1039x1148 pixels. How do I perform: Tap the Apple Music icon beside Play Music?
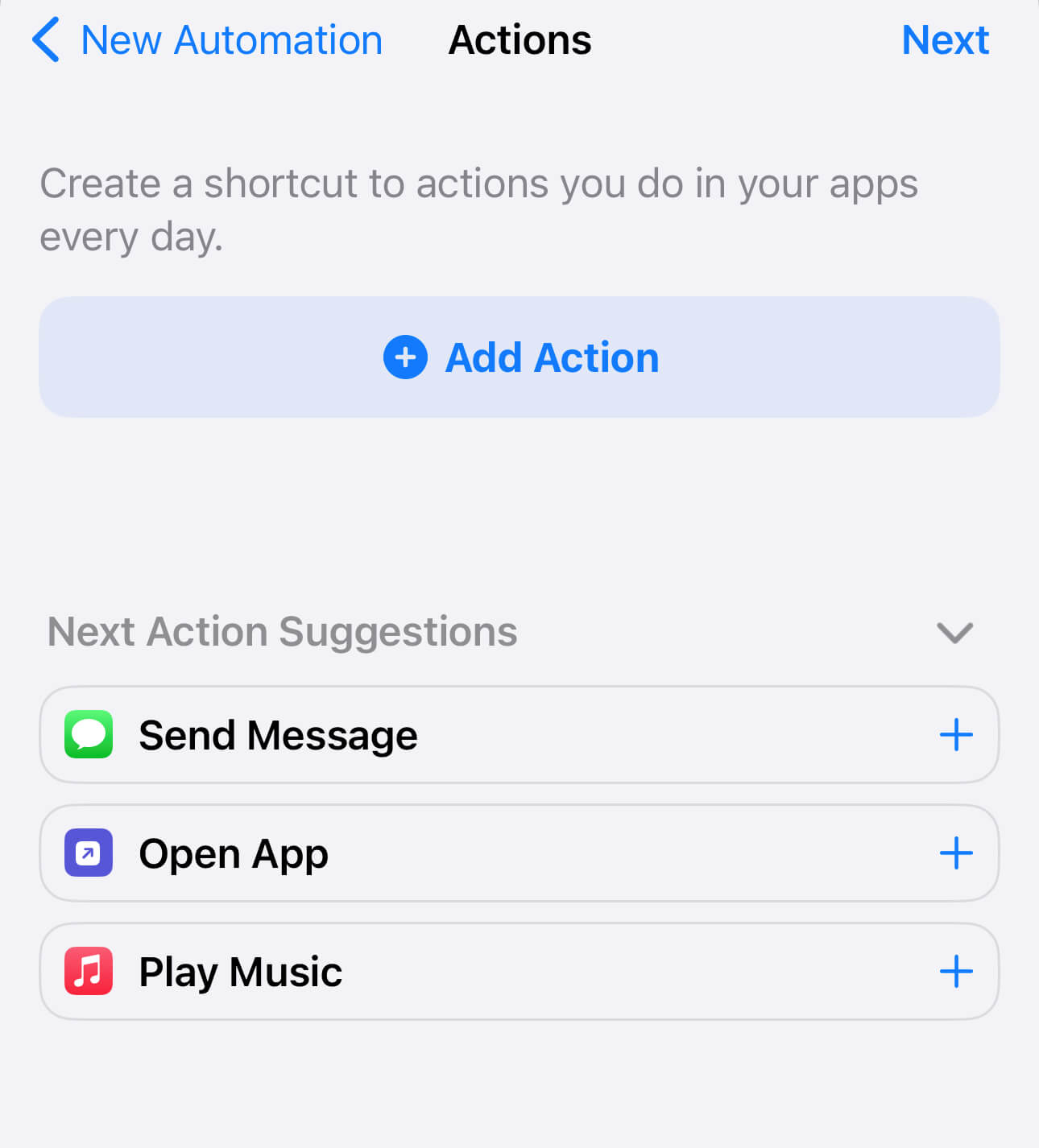tap(89, 971)
